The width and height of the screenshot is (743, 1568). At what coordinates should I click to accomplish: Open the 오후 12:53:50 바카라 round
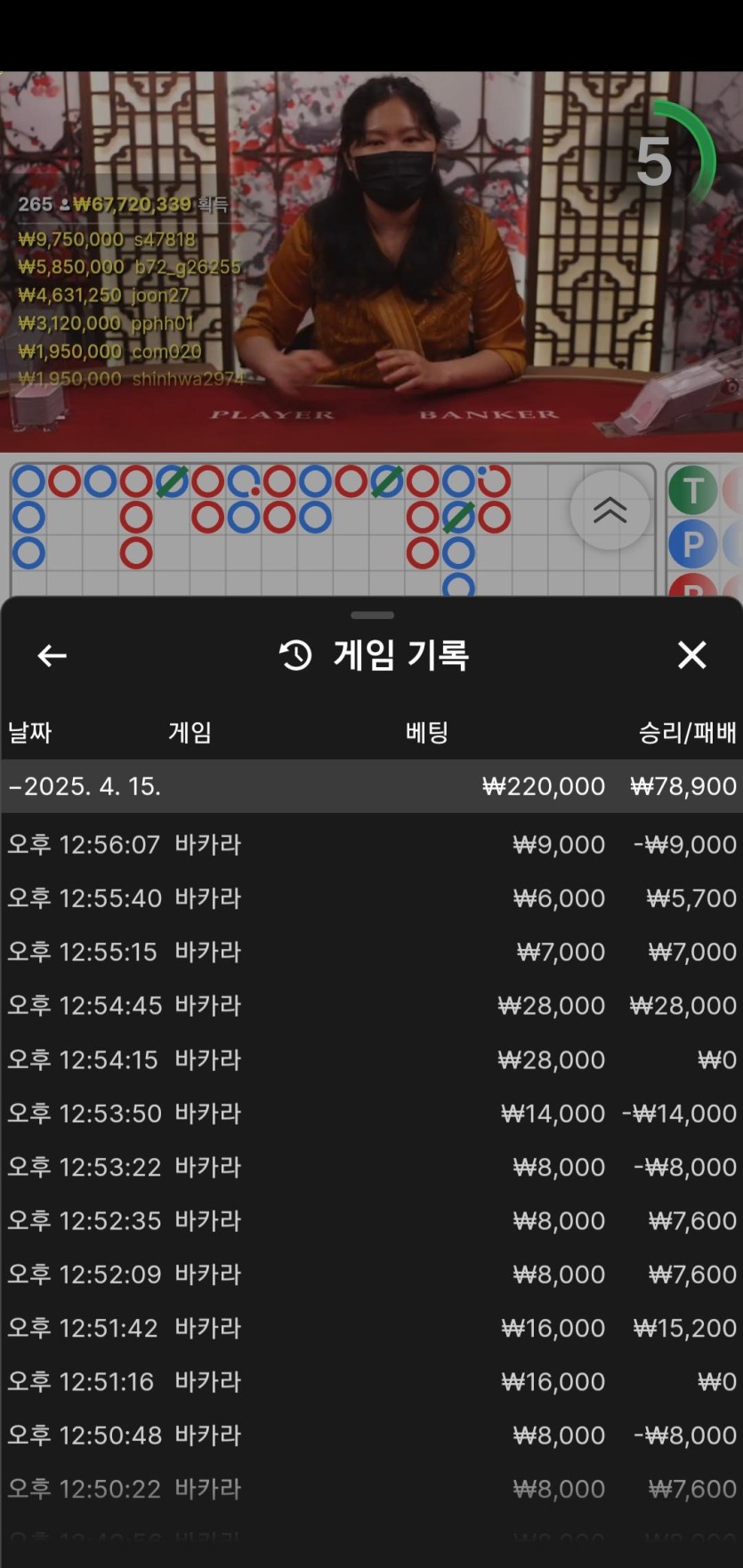tap(371, 1114)
